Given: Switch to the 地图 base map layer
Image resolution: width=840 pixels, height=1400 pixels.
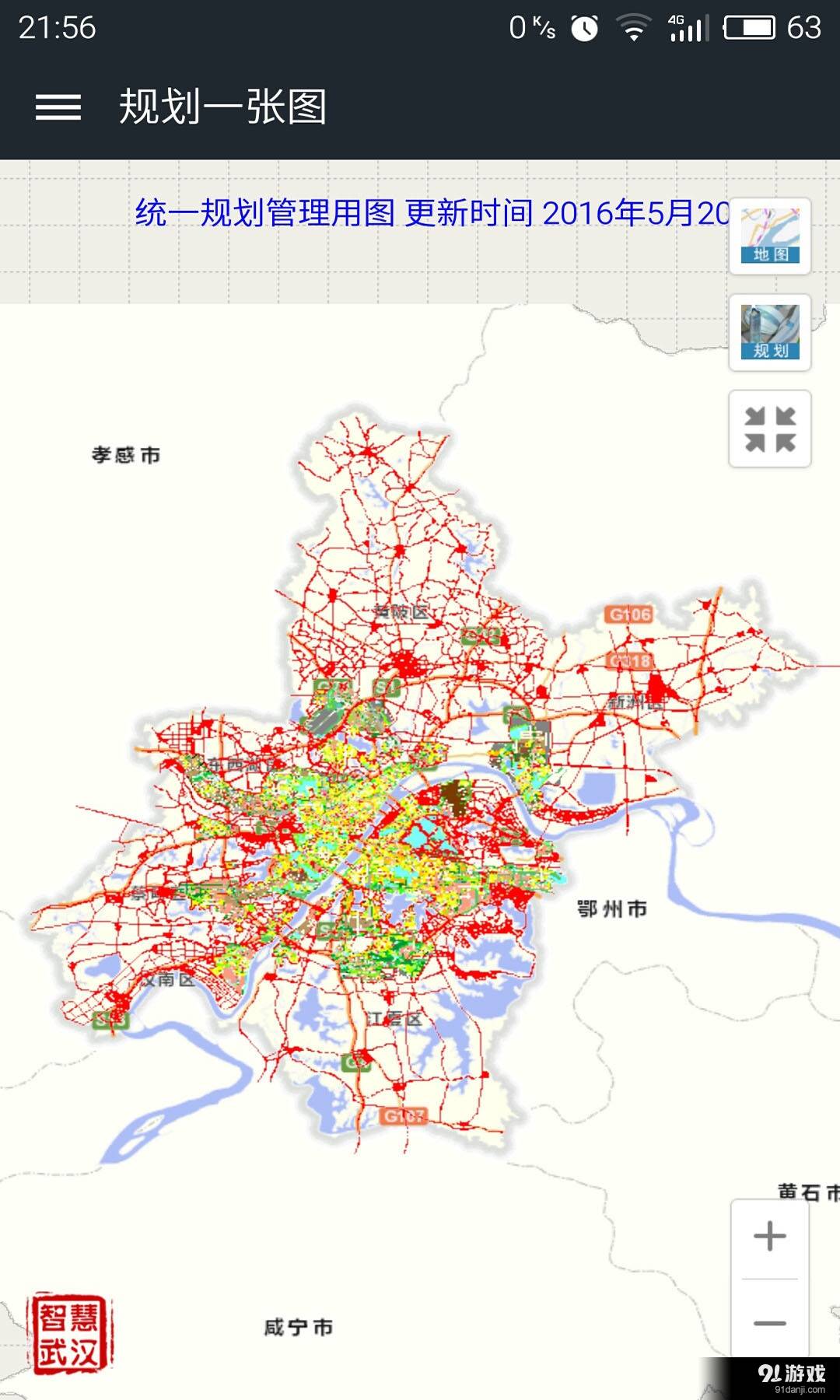Looking at the screenshot, I should coord(770,236).
